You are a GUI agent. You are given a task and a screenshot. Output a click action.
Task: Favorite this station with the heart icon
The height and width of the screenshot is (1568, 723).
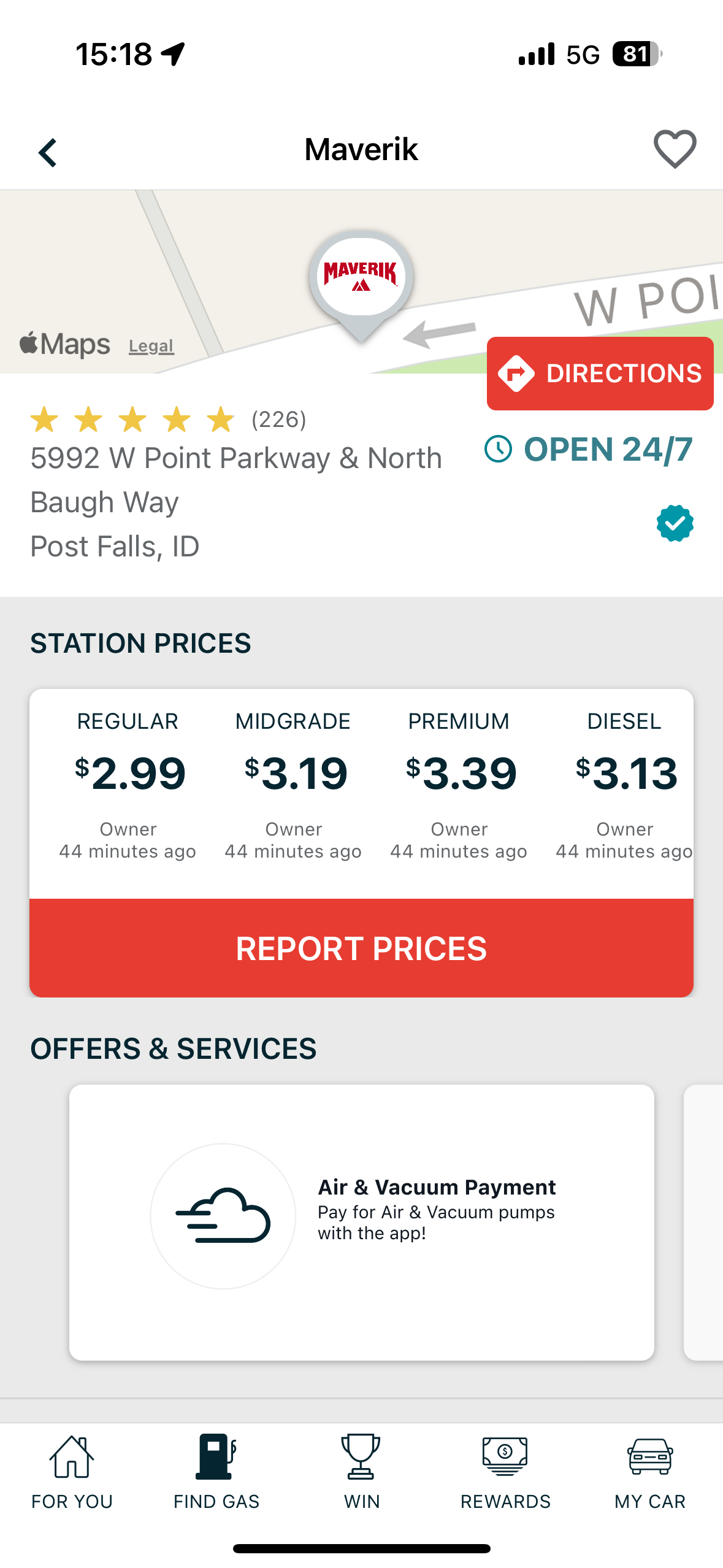point(675,149)
